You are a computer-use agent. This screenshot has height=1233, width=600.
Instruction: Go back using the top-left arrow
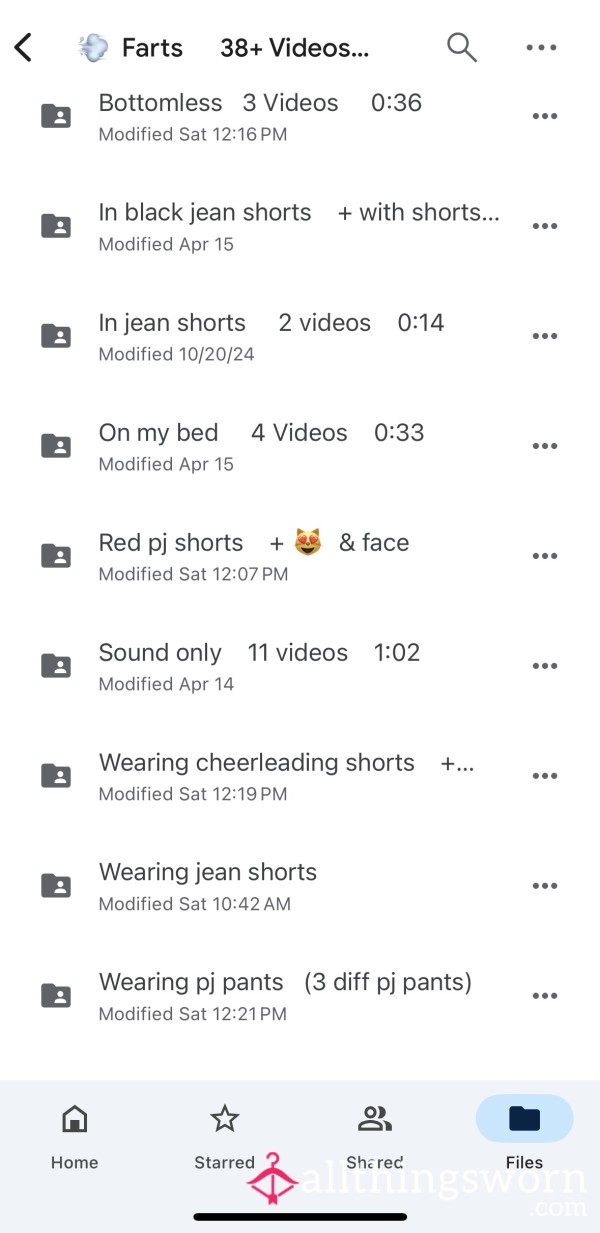(x=24, y=47)
